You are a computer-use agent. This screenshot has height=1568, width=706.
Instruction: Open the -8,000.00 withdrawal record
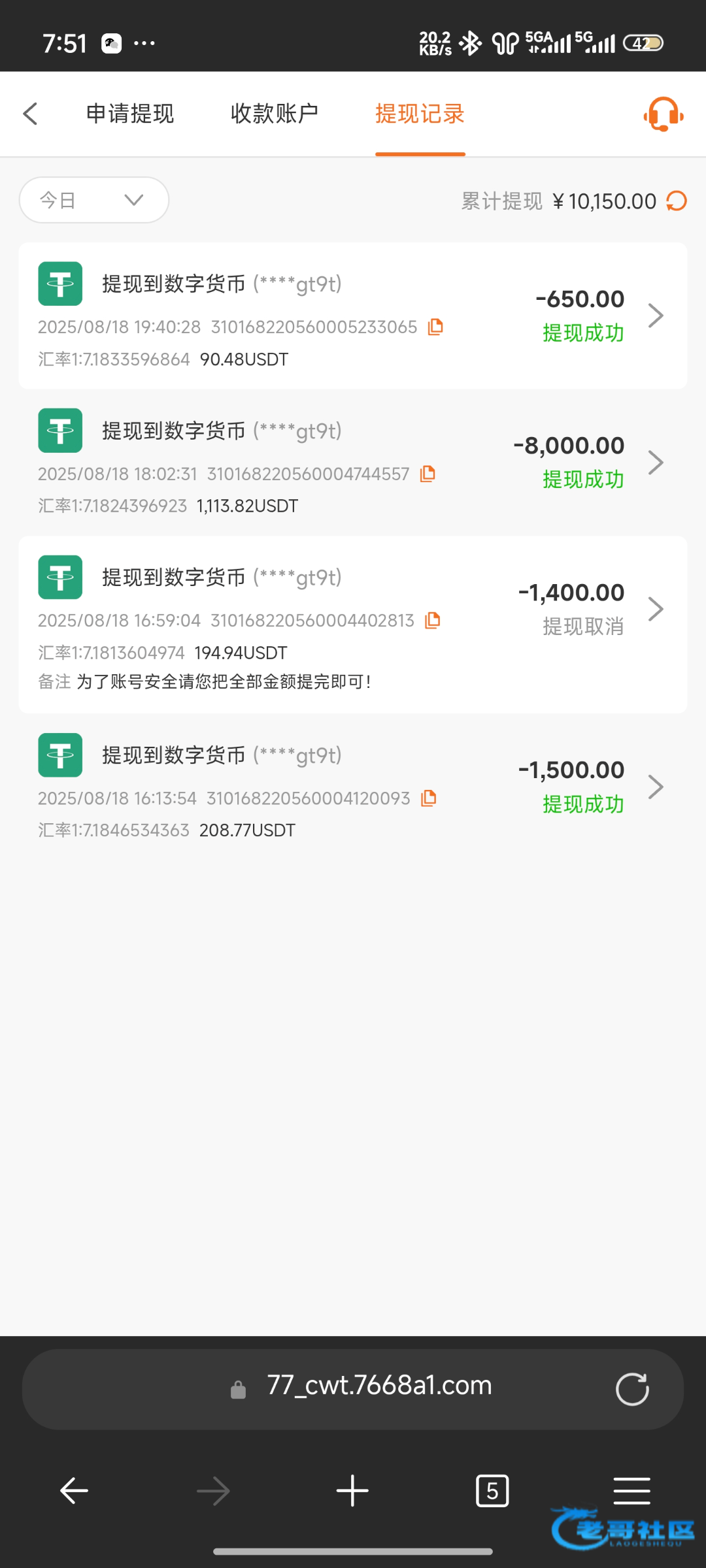[x=353, y=463]
